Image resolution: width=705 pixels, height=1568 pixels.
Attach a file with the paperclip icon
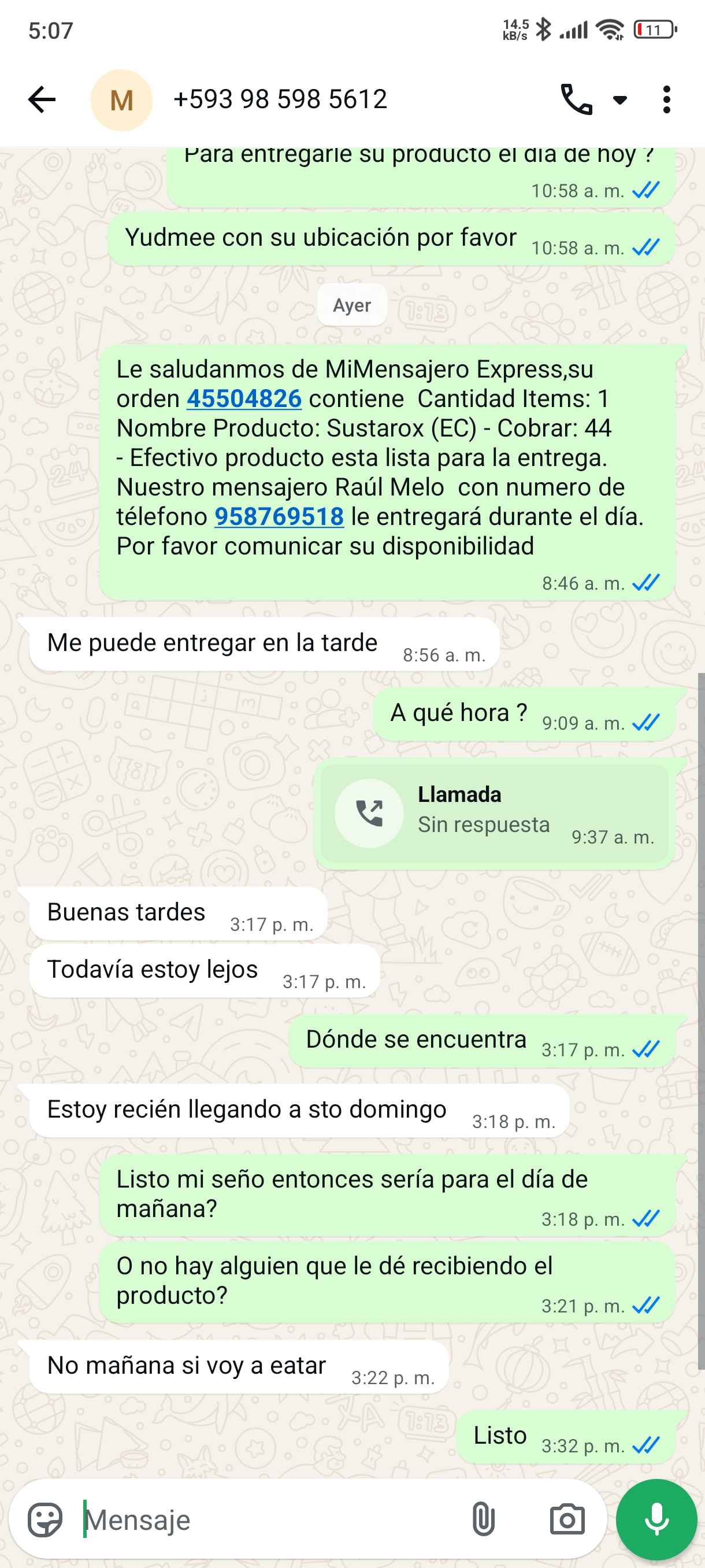click(x=483, y=1520)
